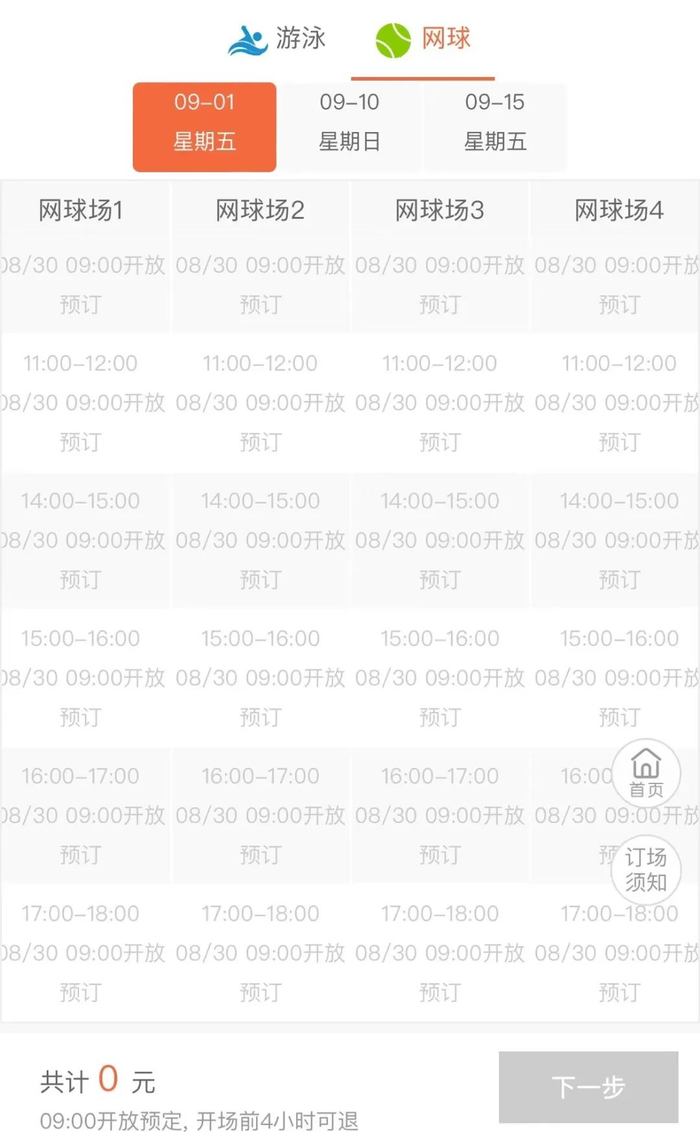Switch to the 09-15 星期五 date
The height and width of the screenshot is (1132, 700).
pos(495,127)
